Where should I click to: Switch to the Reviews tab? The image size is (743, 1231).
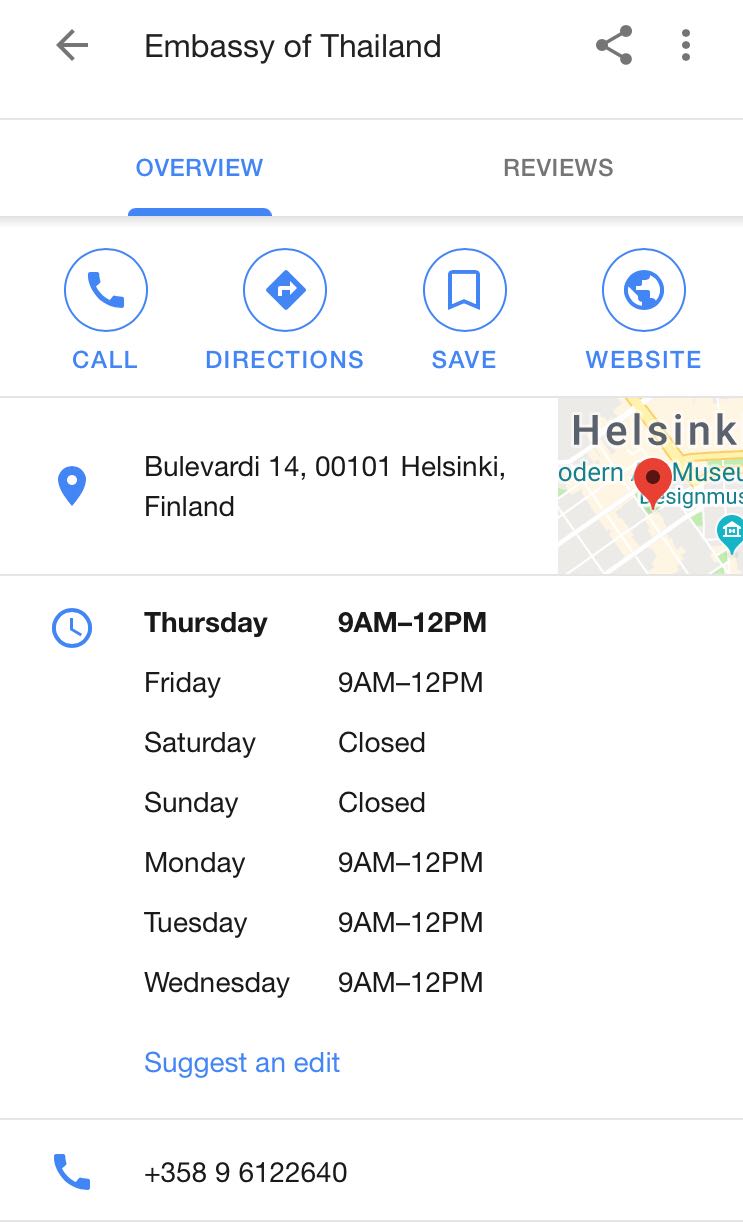[558, 167]
